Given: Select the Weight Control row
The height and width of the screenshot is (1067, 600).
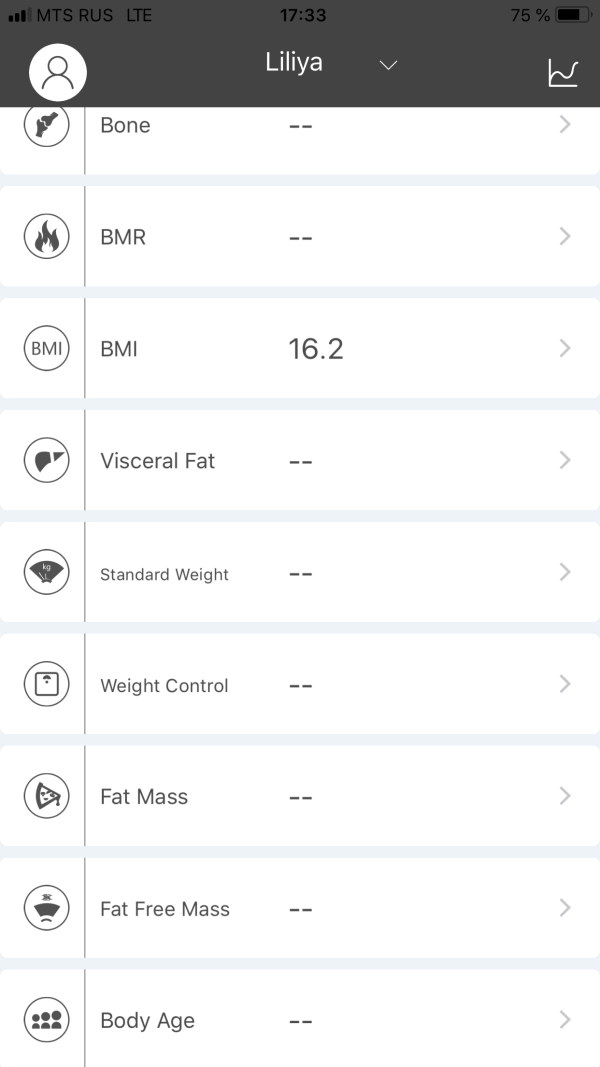Looking at the screenshot, I should point(300,685).
